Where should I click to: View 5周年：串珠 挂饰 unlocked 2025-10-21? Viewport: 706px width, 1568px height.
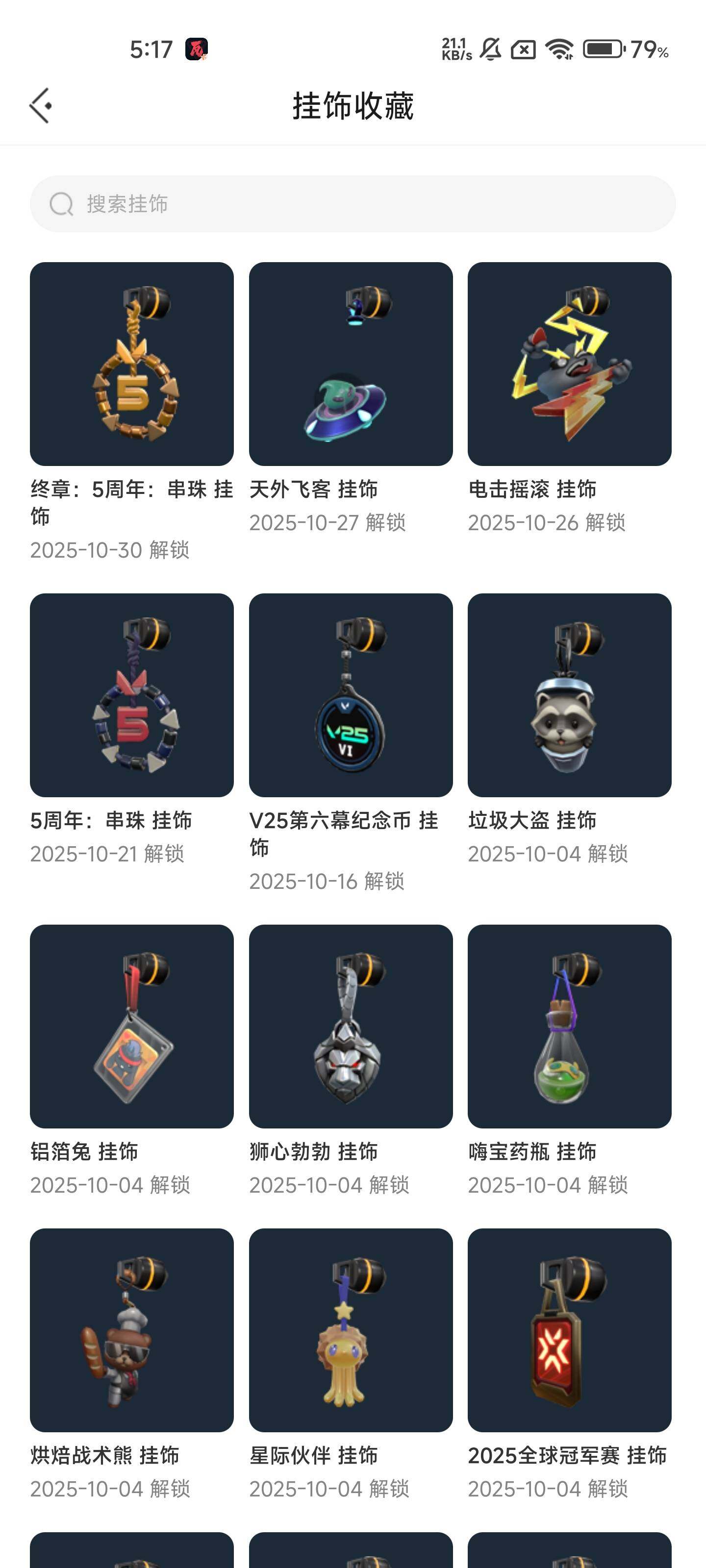(x=131, y=695)
